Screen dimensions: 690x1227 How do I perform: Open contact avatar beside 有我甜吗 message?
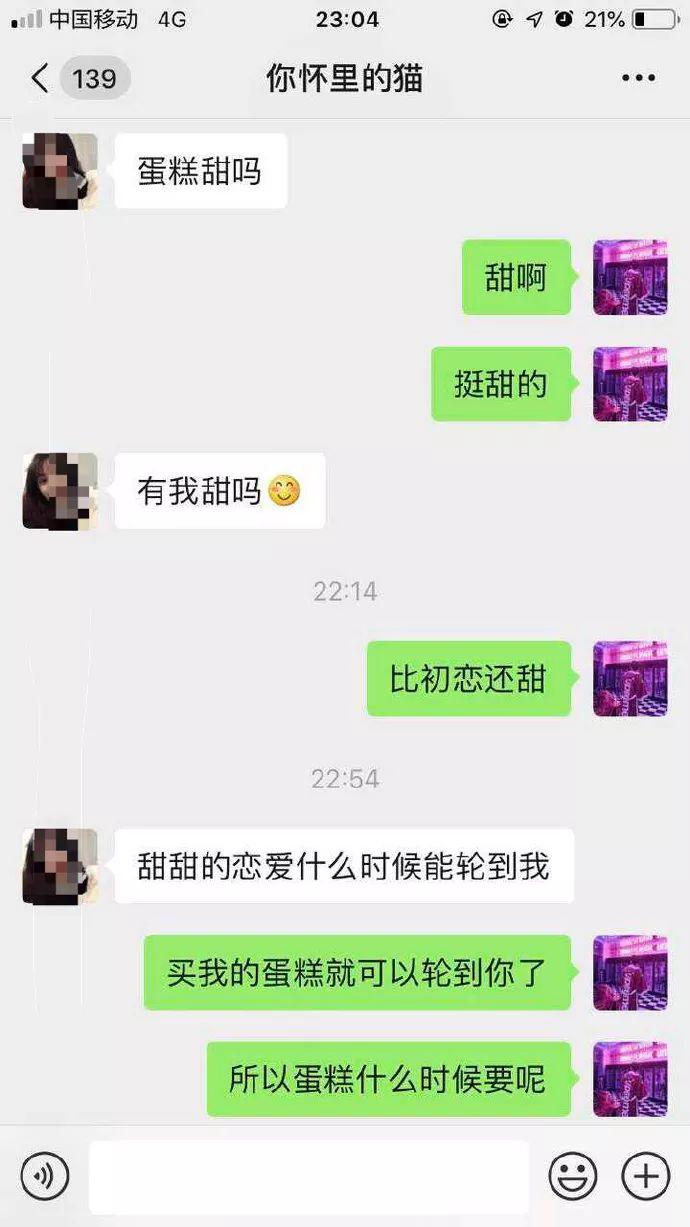pos(60,491)
